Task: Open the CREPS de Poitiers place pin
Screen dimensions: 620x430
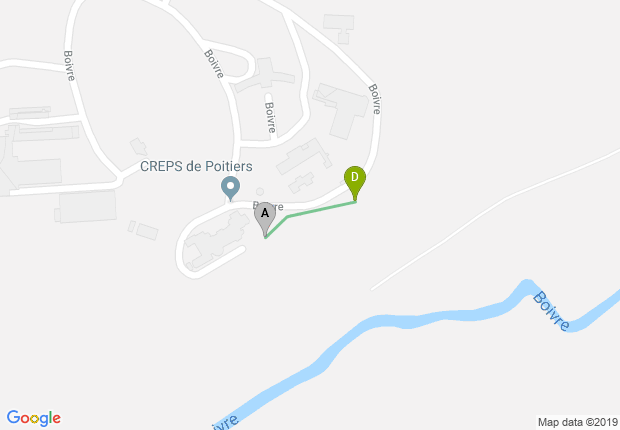Action: (230, 187)
